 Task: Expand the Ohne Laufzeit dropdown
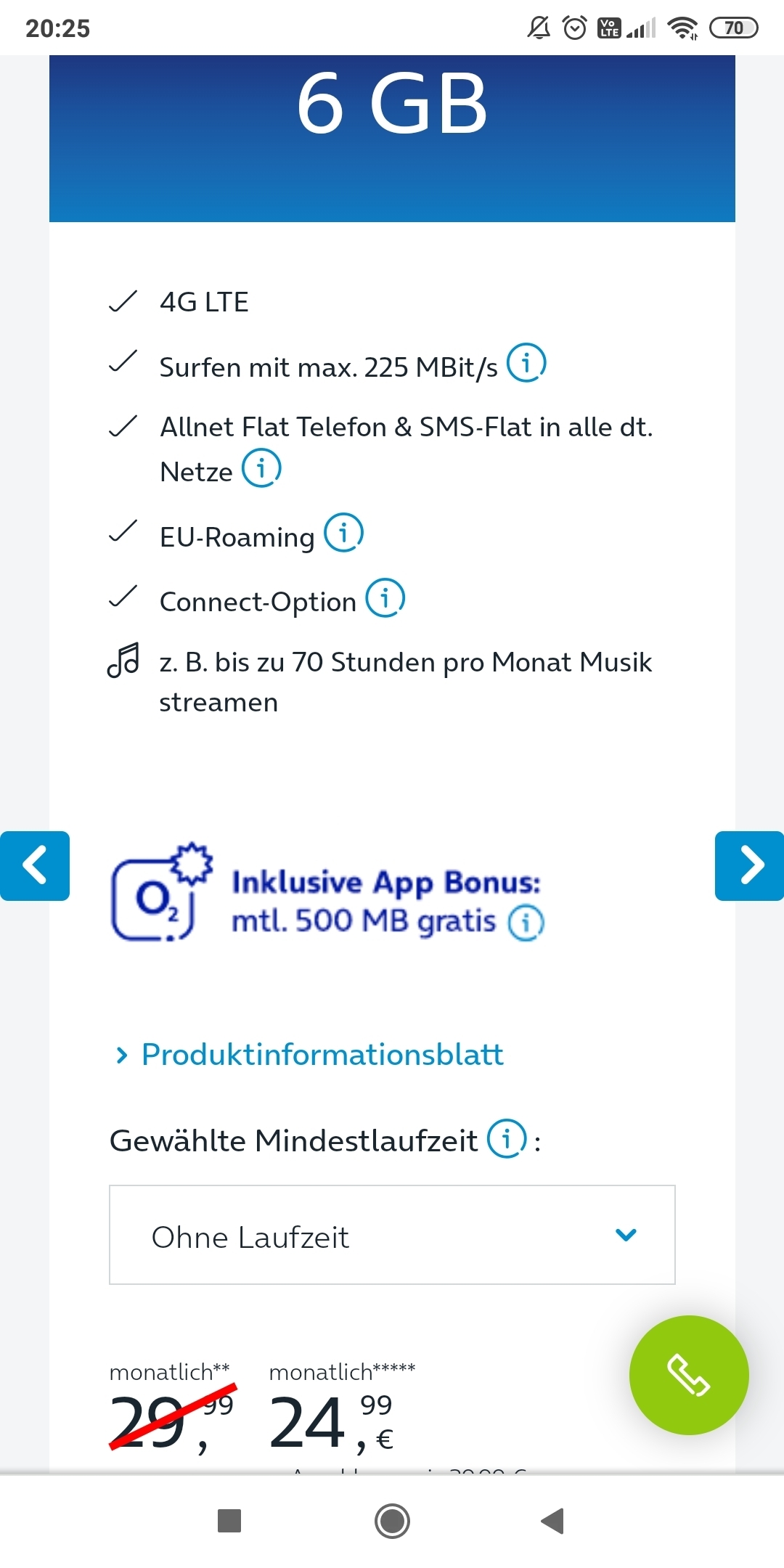point(392,1235)
